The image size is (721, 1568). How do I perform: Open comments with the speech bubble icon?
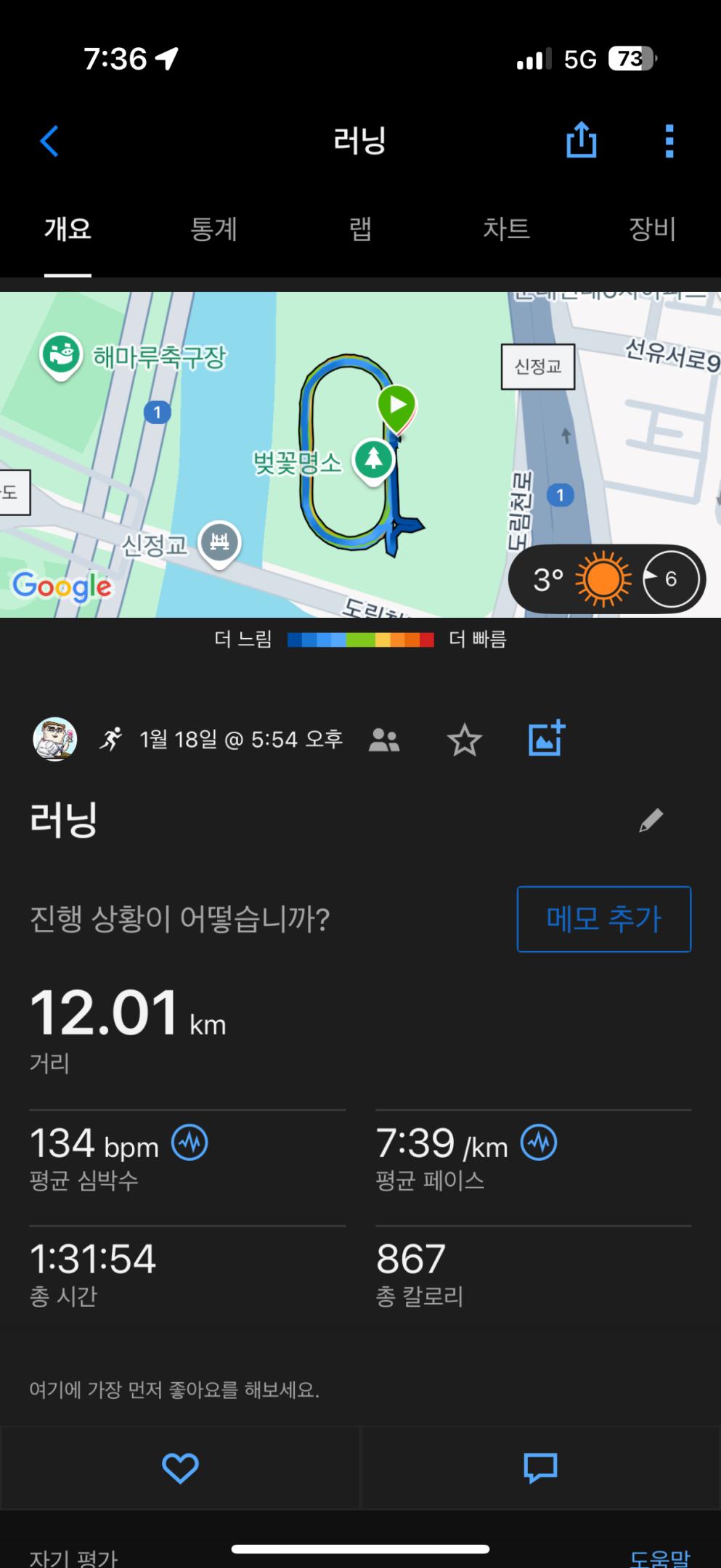[x=541, y=1468]
